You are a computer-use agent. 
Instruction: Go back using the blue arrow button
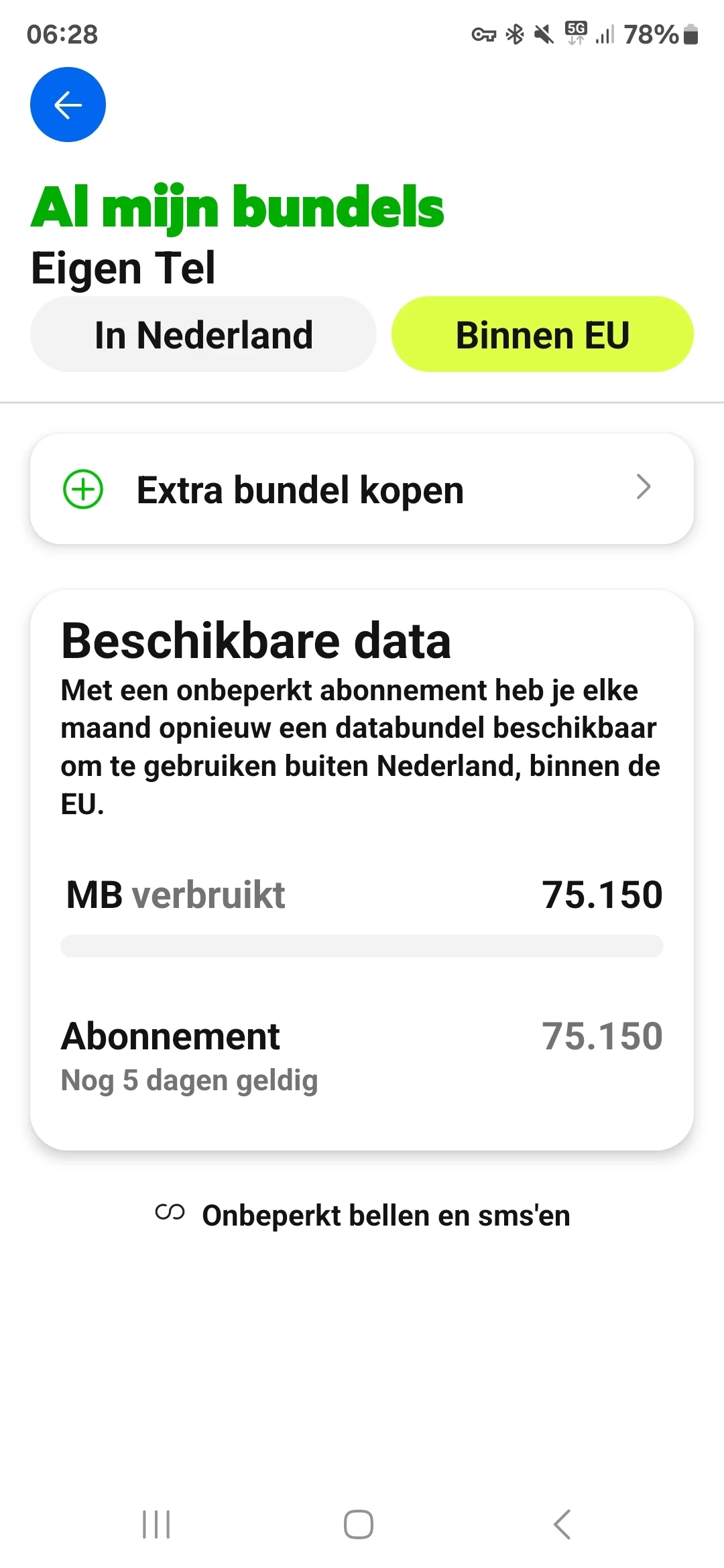pos(68,105)
